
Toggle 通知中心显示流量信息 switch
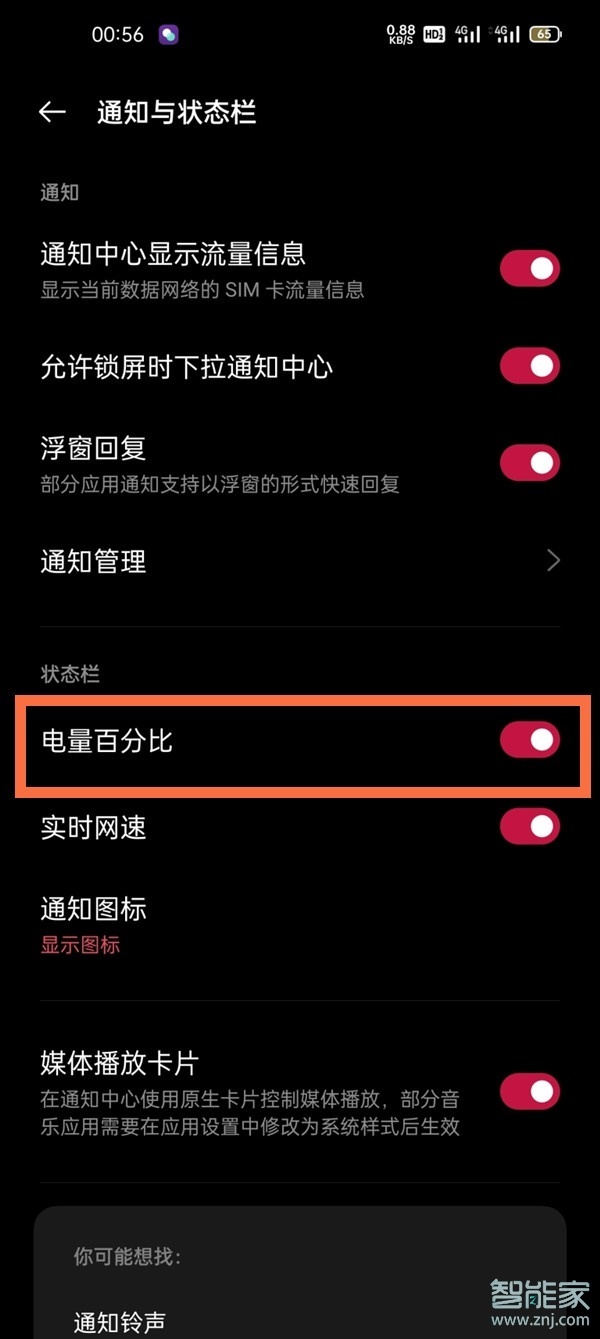point(529,268)
